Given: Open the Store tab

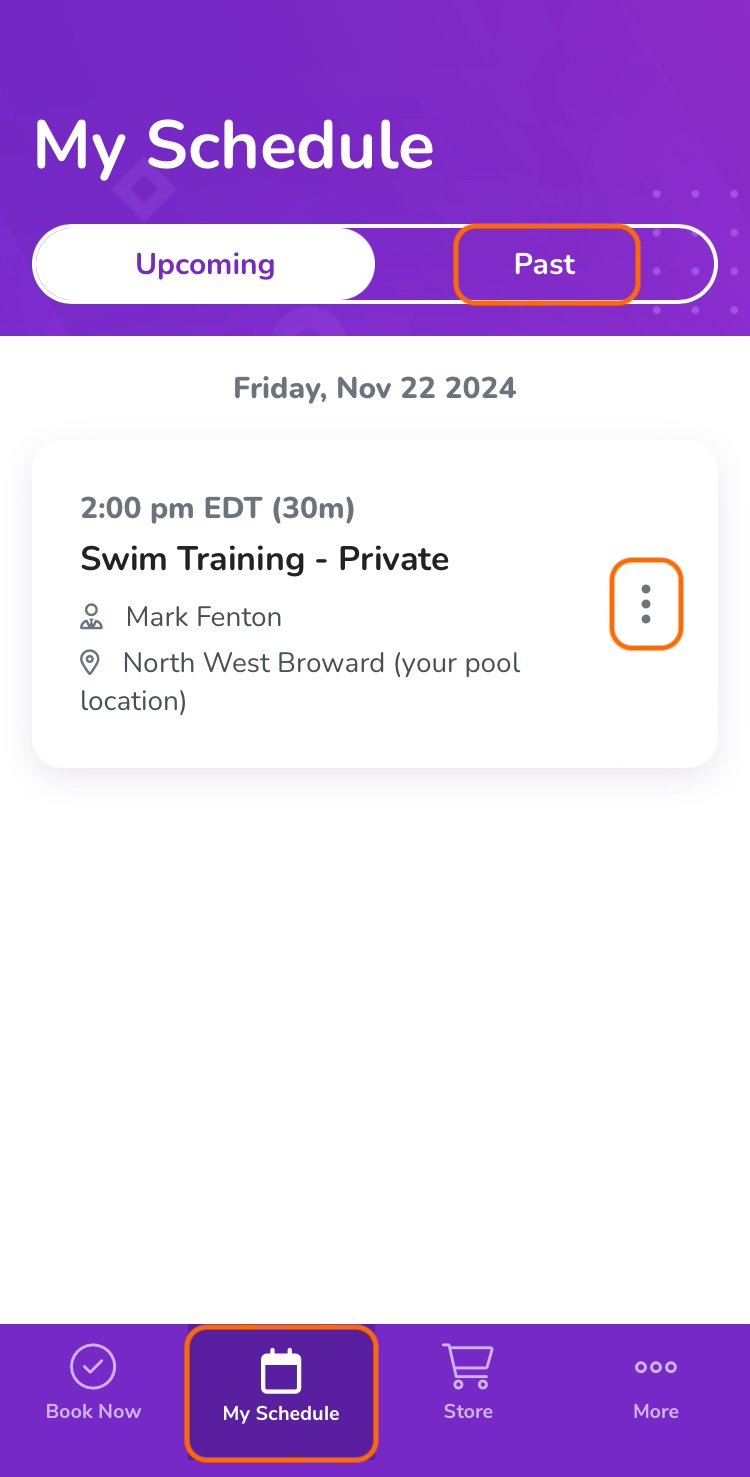Looking at the screenshot, I should tap(468, 1384).
